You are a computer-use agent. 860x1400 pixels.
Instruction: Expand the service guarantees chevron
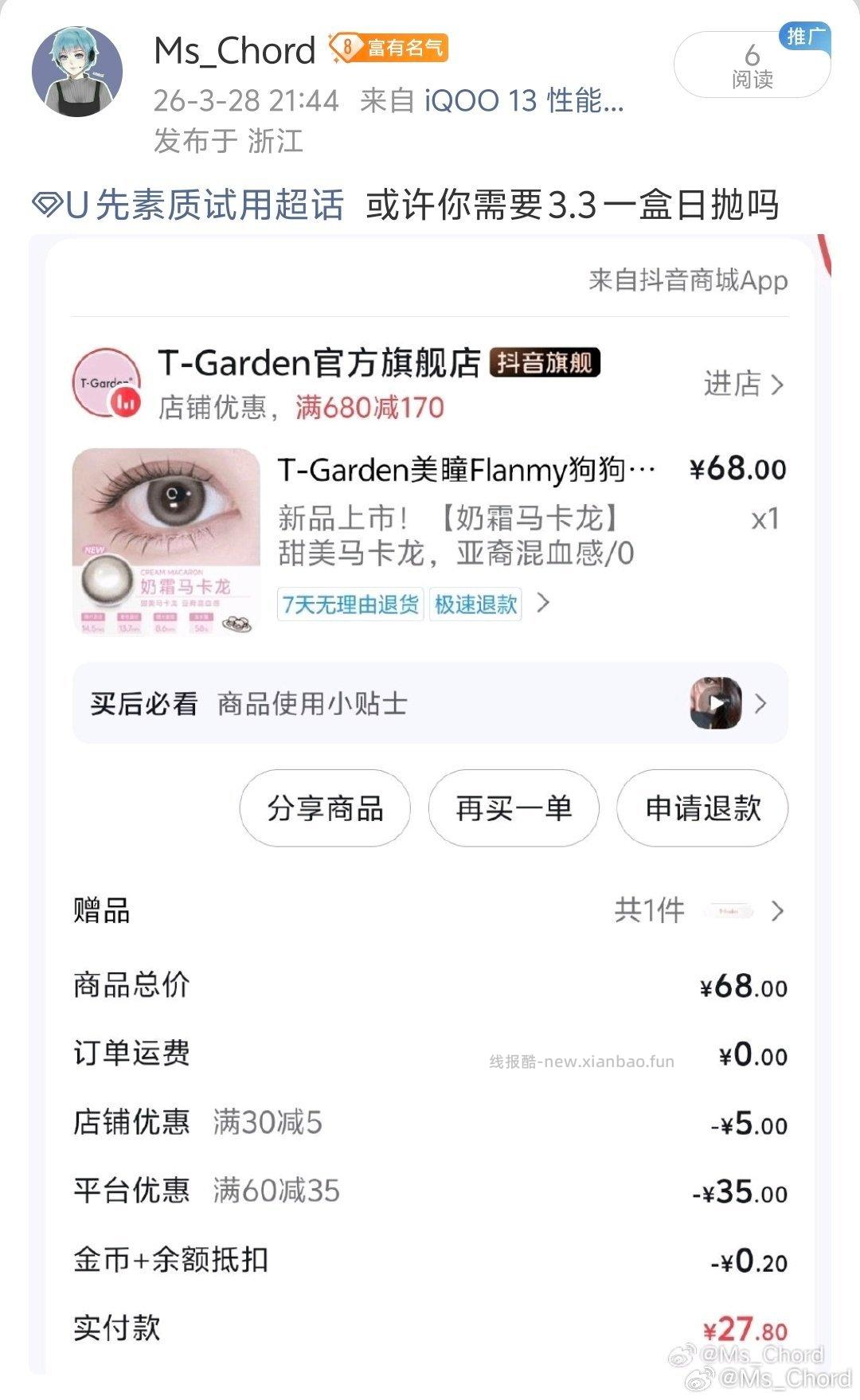pos(542,605)
